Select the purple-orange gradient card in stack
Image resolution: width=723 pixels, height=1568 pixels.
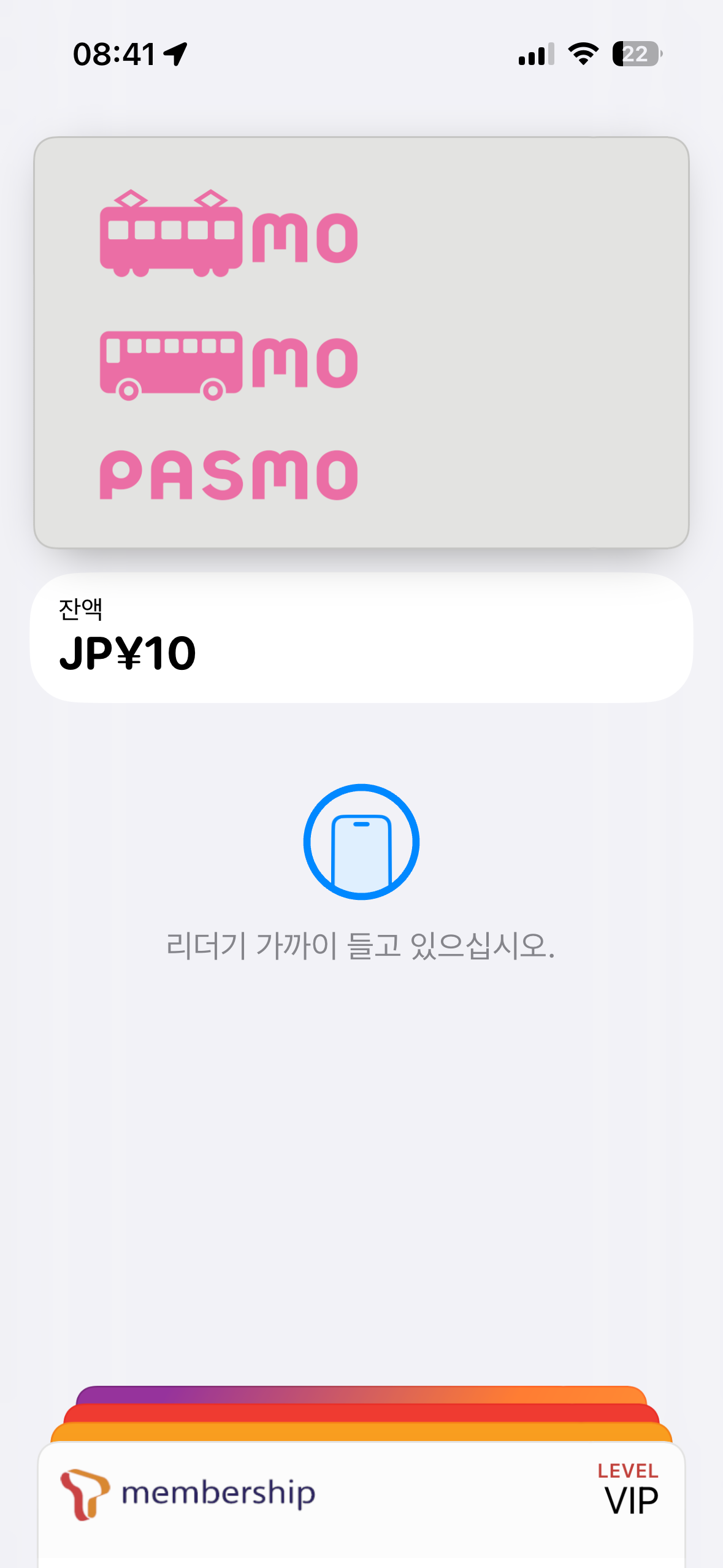[361, 1394]
